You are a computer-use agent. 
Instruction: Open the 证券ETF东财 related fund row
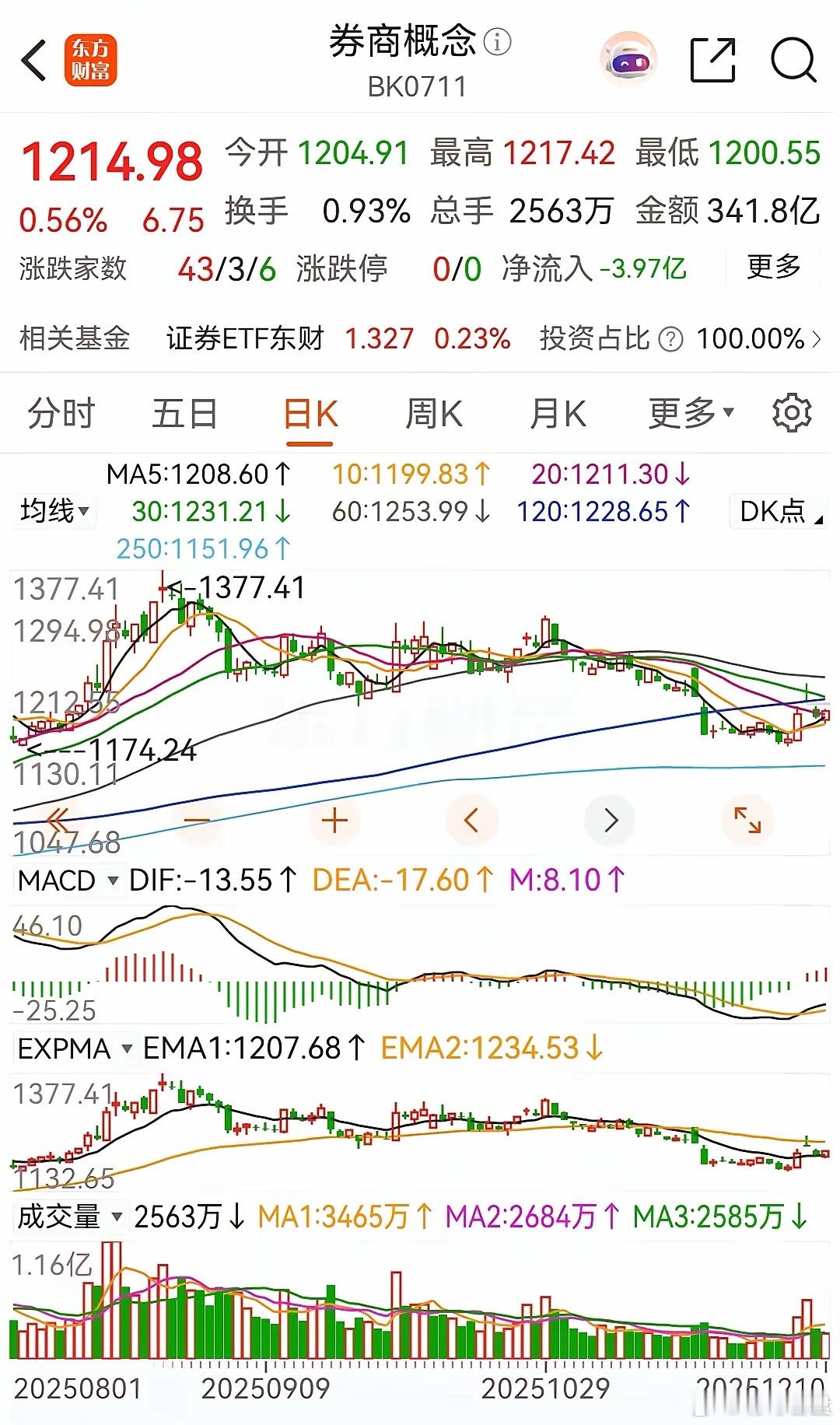point(420,338)
